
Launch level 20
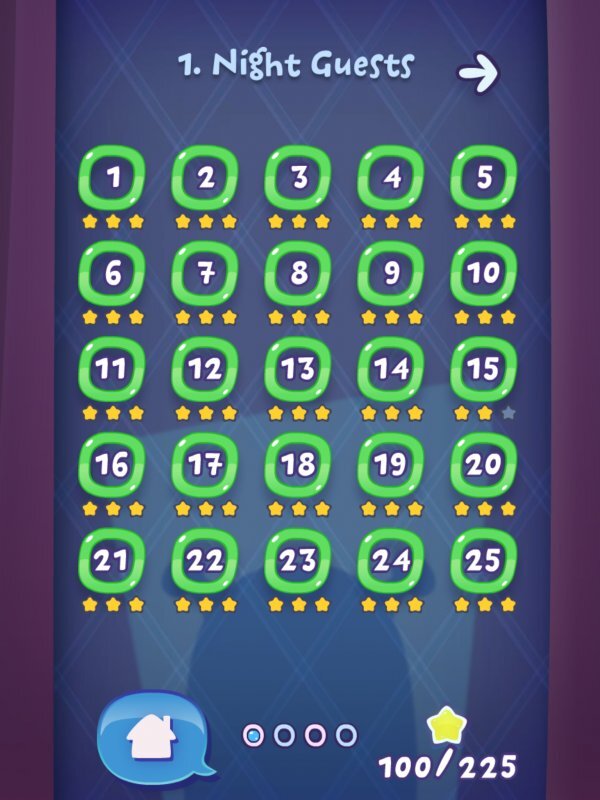pos(484,465)
